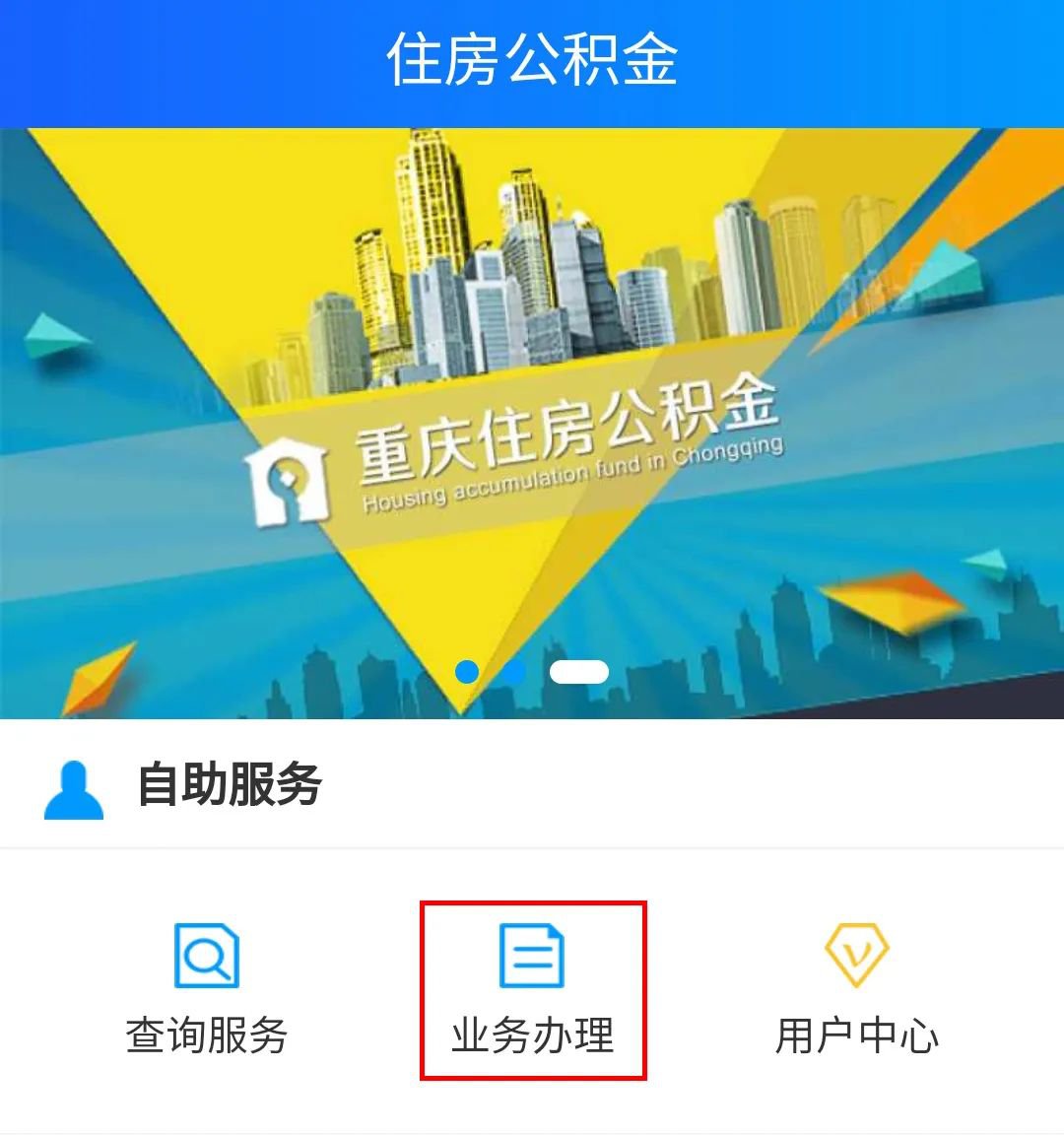Show the second banner slide dot
1064x1135 pixels.
pos(514,672)
